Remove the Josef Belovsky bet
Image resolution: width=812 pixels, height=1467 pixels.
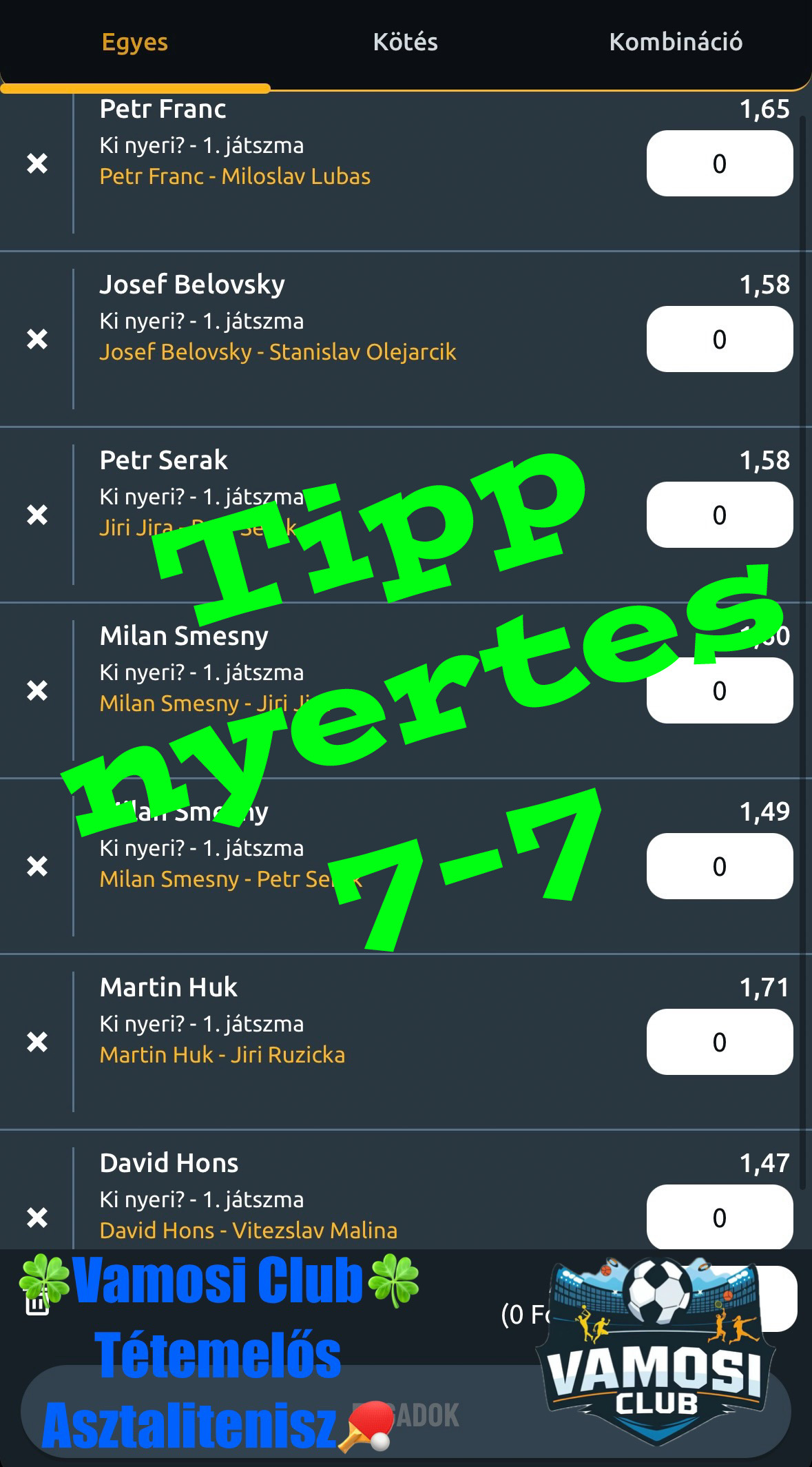[x=37, y=339]
